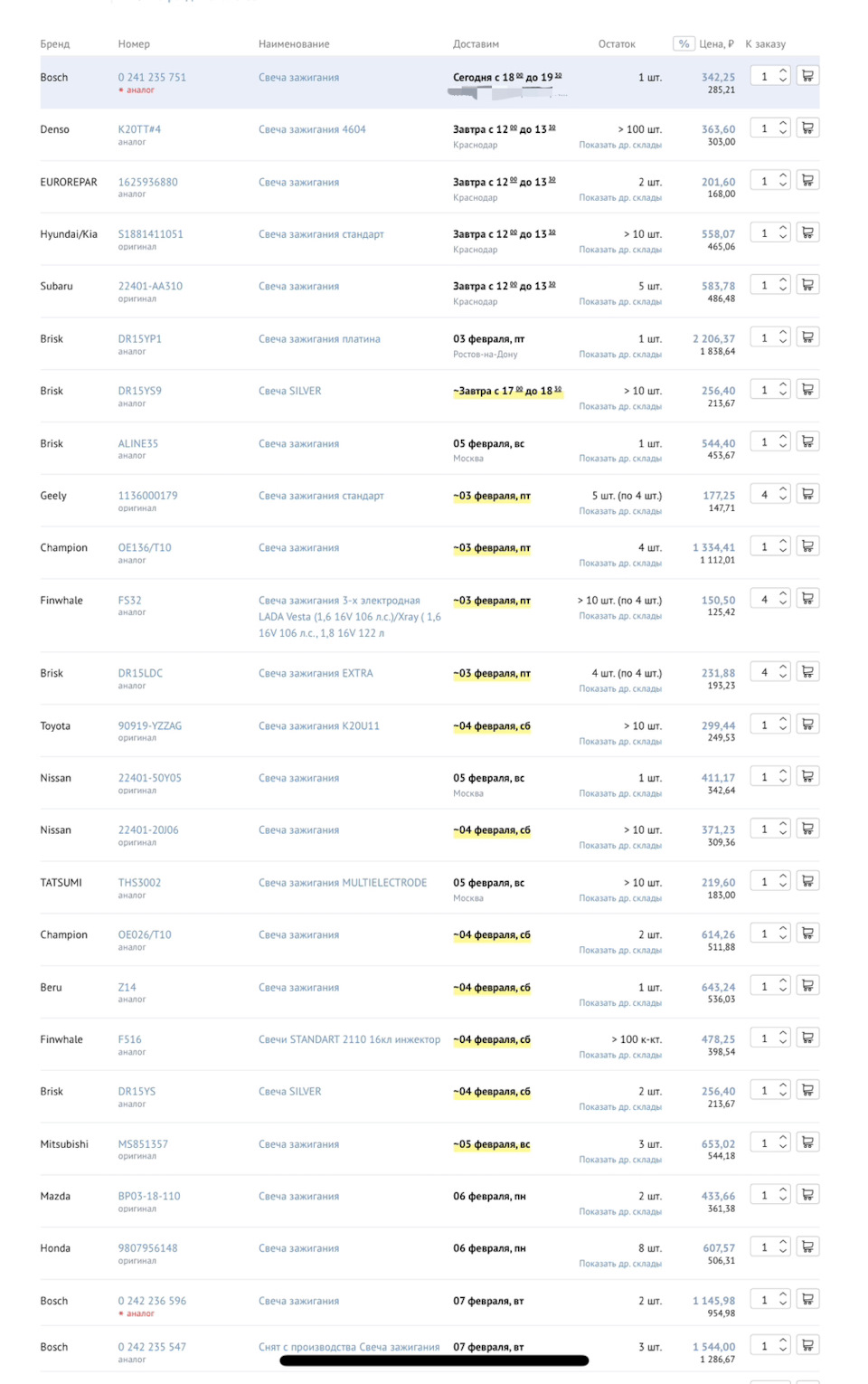Open Champion OE136/T10 part link
The image size is (868, 1384).
point(145,548)
